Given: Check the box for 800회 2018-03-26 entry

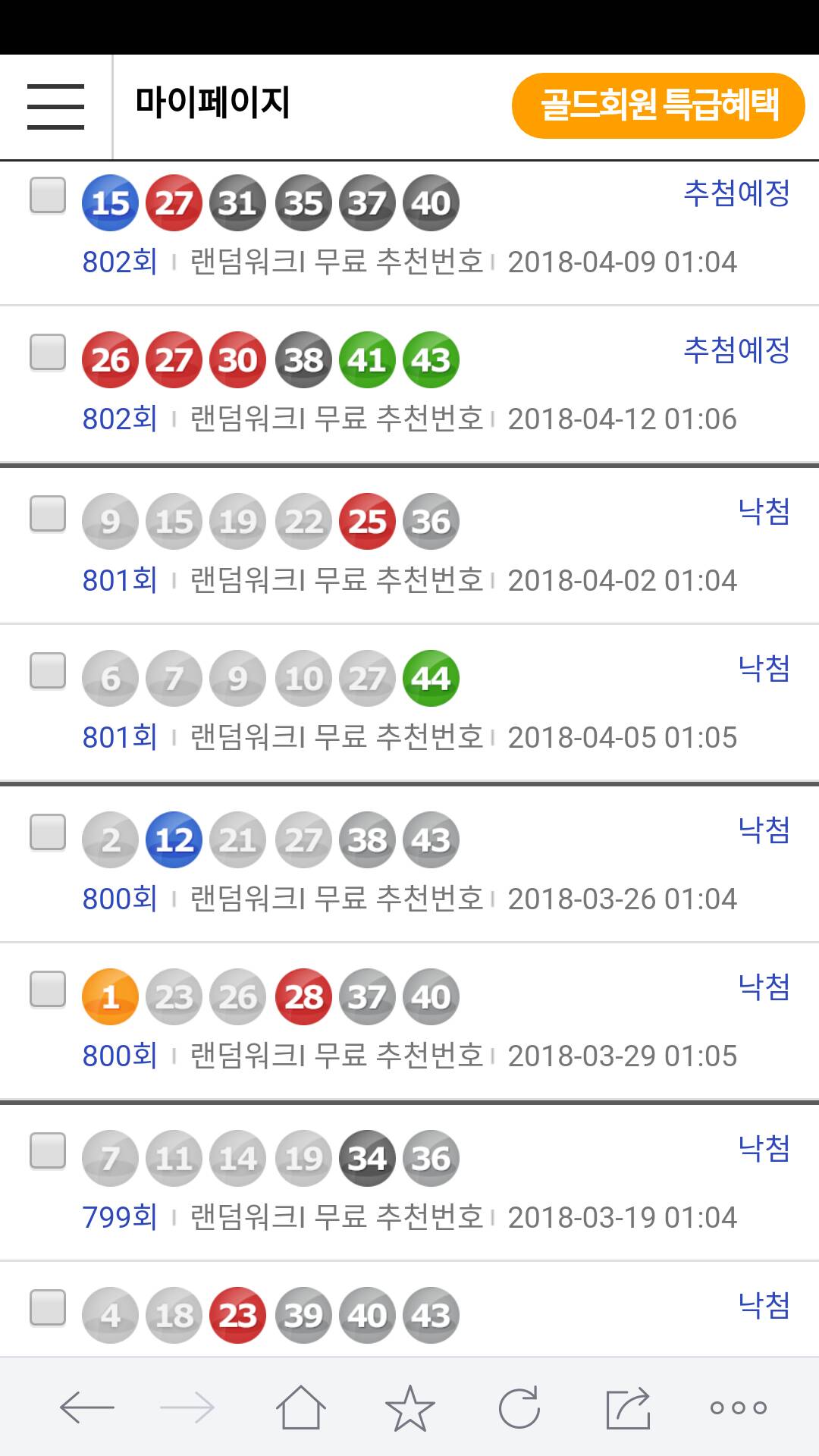Looking at the screenshot, I should pyautogui.click(x=48, y=833).
